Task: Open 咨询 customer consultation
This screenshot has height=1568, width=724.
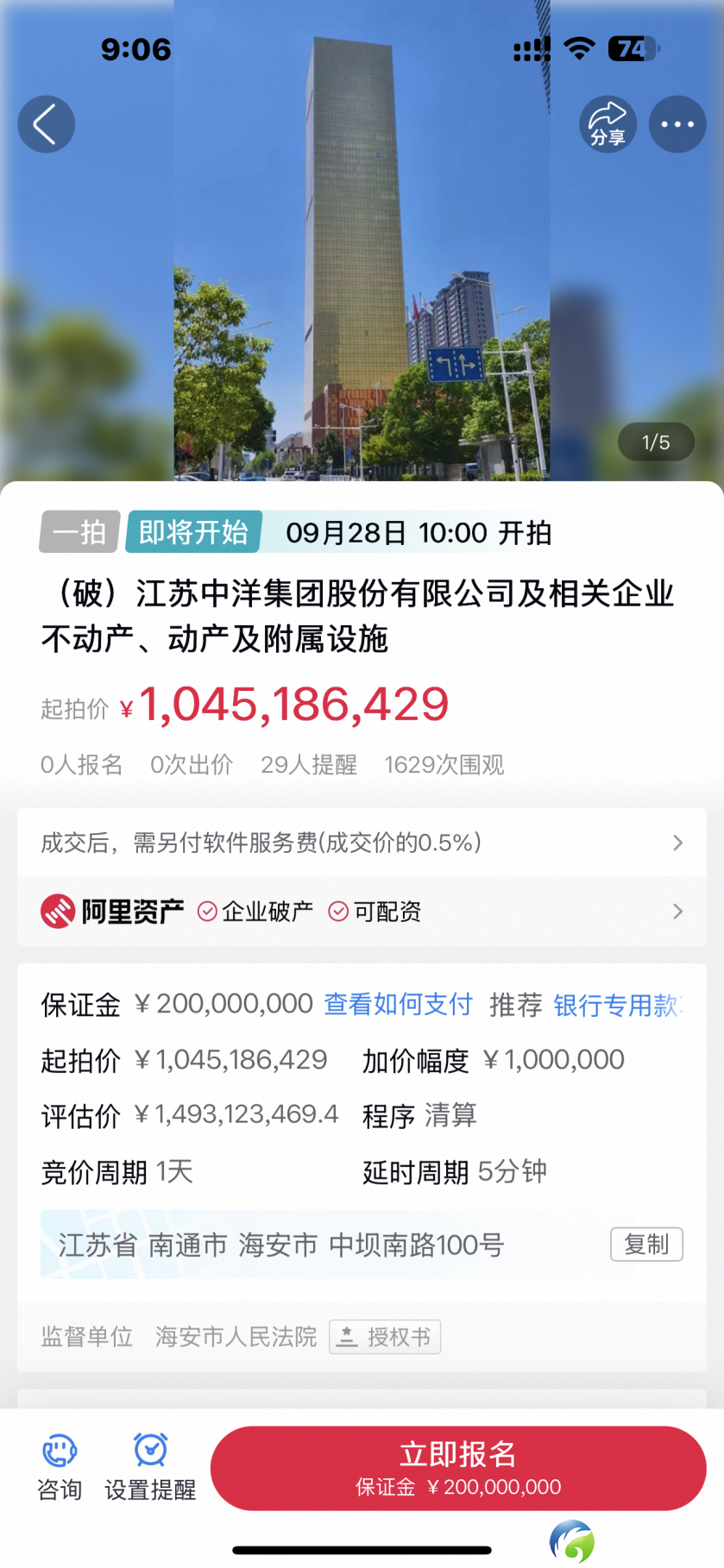Action: point(60,1467)
